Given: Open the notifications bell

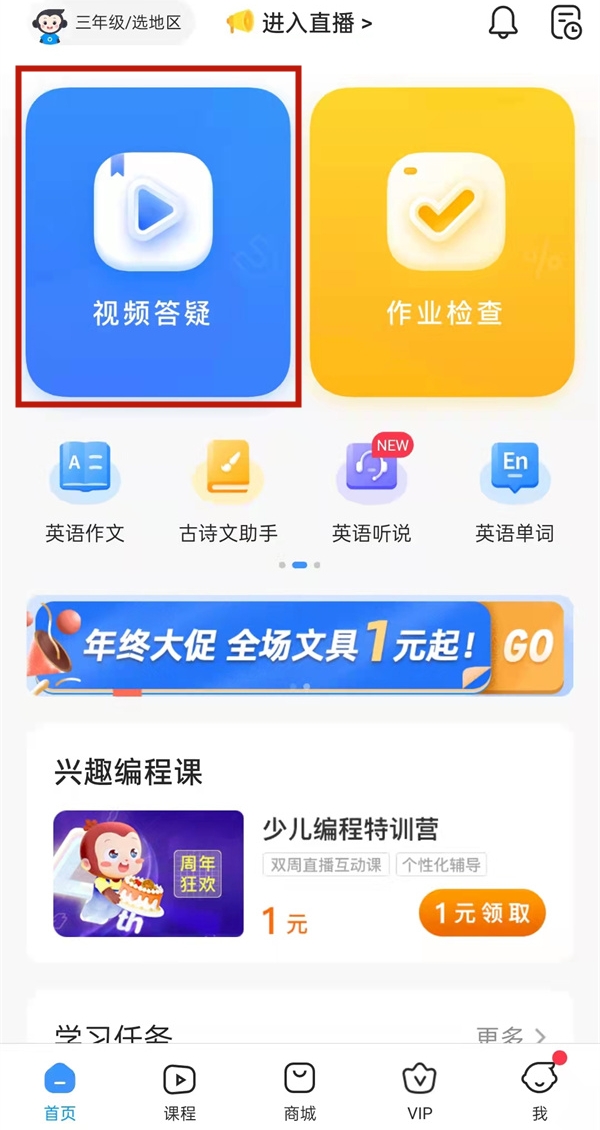Looking at the screenshot, I should pos(503,22).
